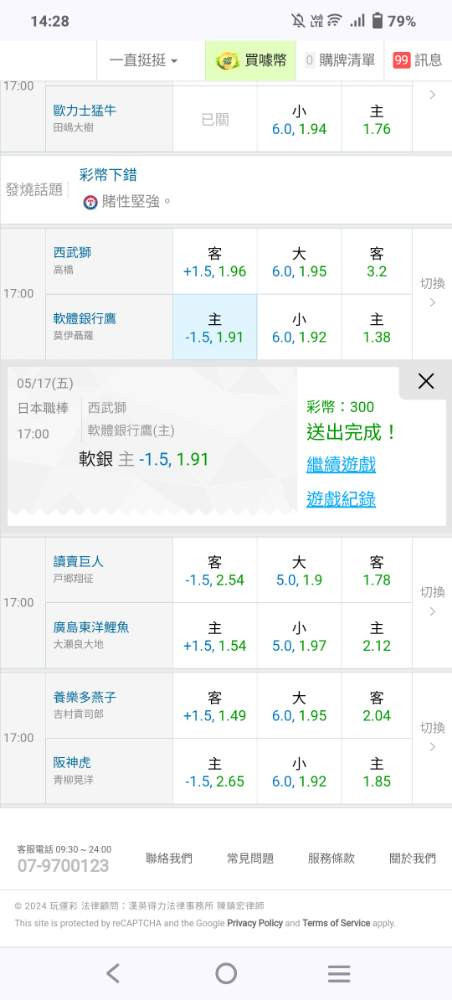Pick 大 5.0, 1.9 for 讀賣巨人 game
452x1000 pixels.
299,570
